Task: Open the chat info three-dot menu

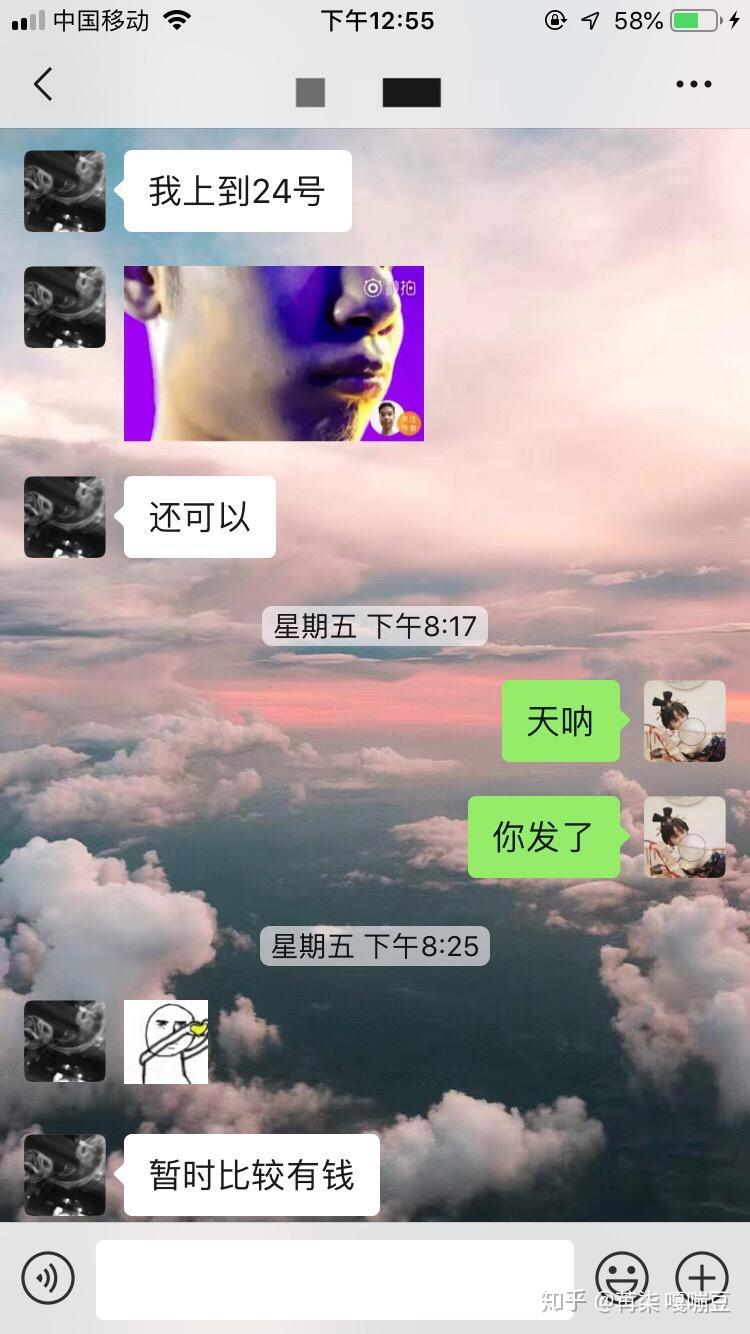Action: tap(693, 85)
